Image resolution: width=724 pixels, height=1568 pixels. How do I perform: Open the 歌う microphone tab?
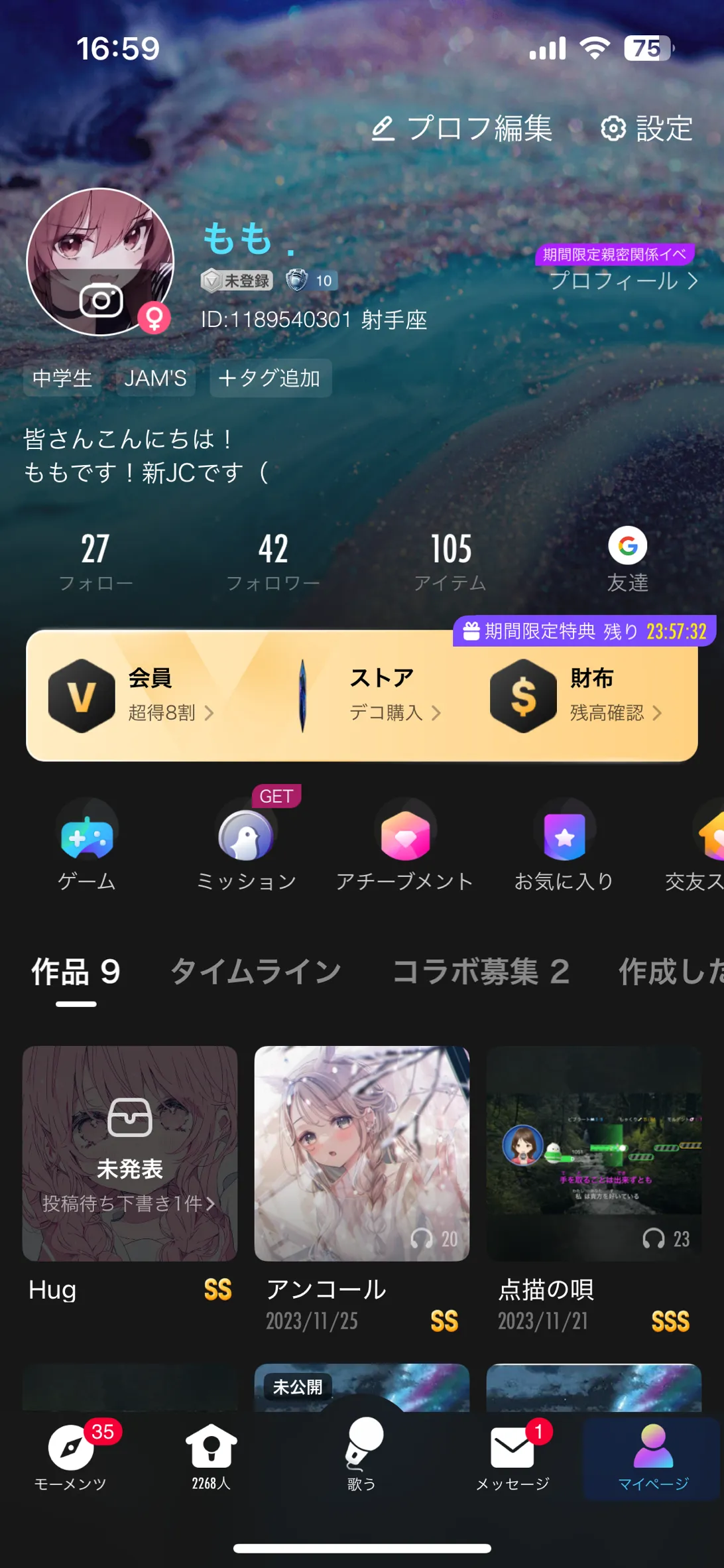pos(362,1454)
